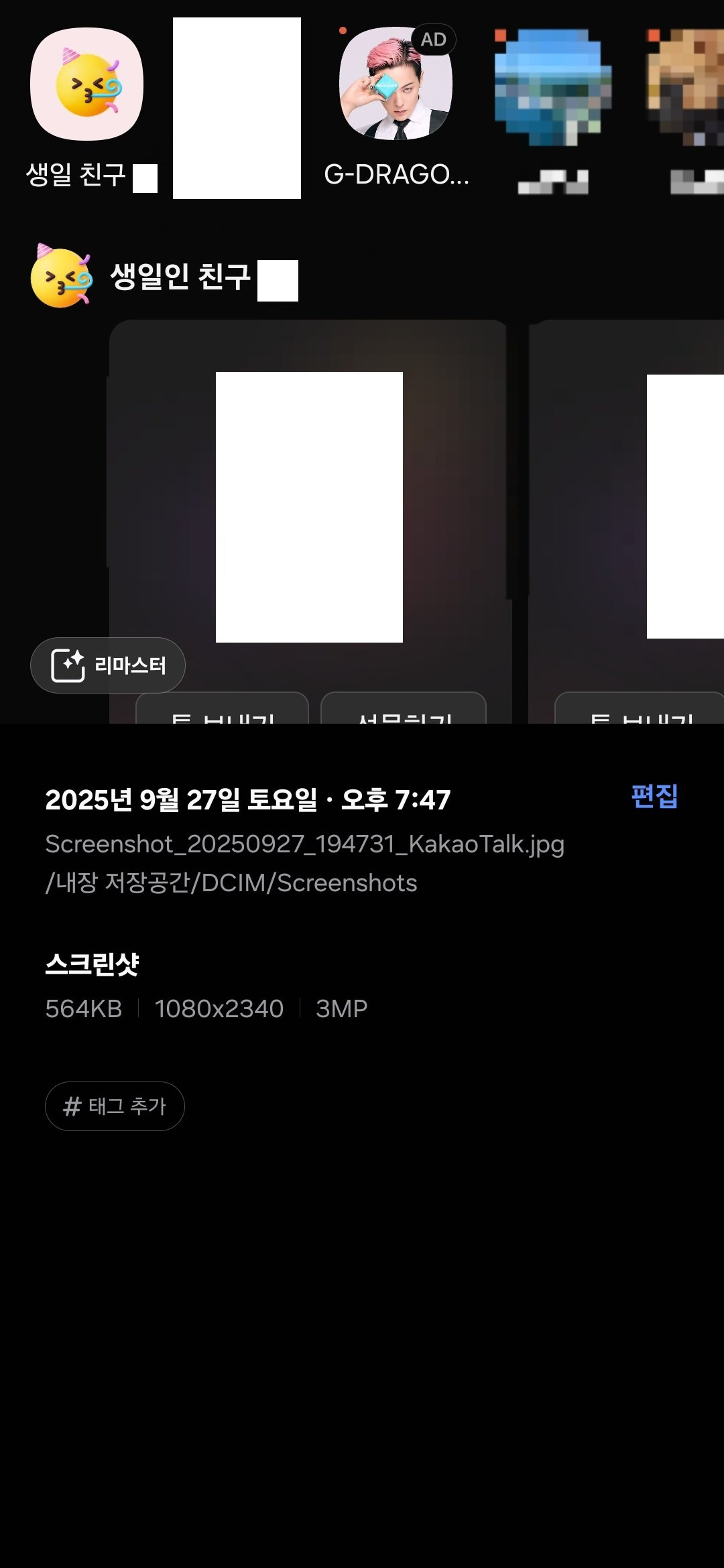Screen dimensions: 724x1568
Task: Add a tag with 태그 추가 chip
Action: [x=115, y=1106]
